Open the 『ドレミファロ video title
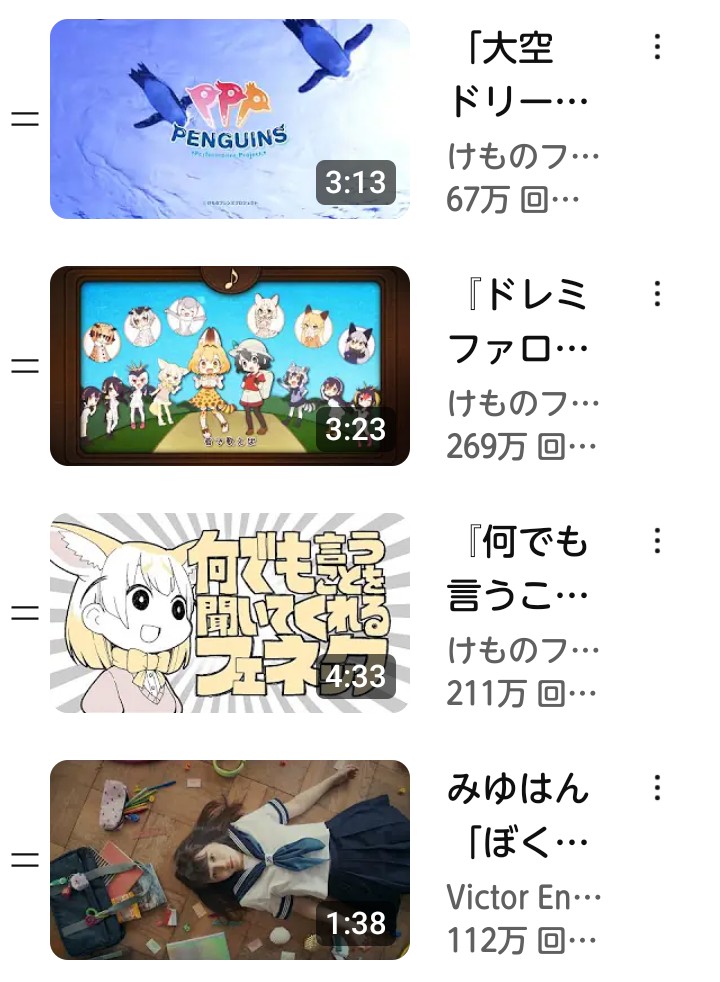This screenshot has width=720, height=982. pyautogui.click(x=520, y=321)
